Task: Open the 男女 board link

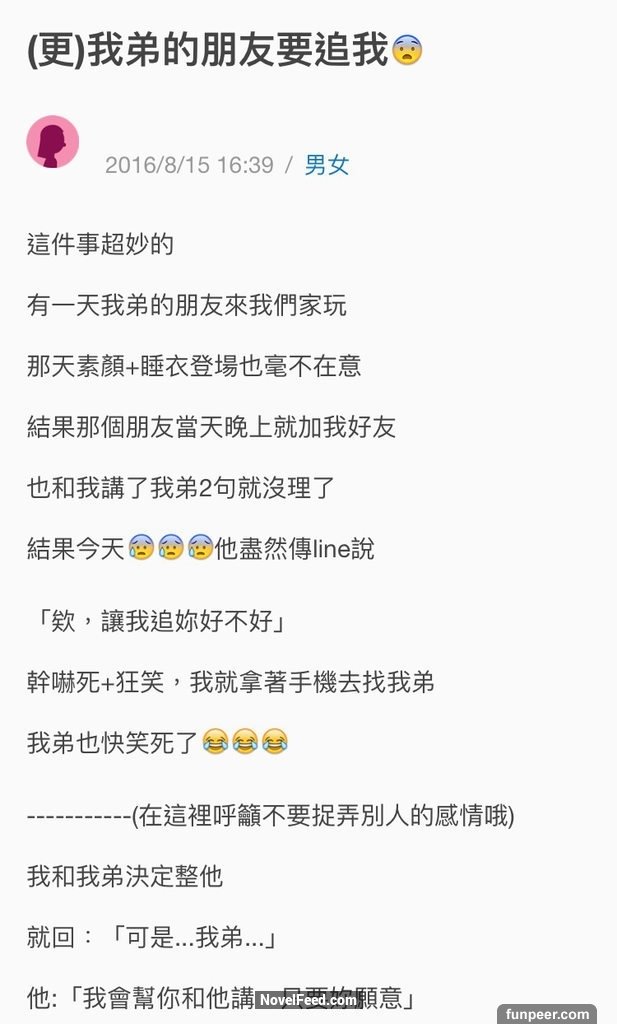Action: click(326, 165)
